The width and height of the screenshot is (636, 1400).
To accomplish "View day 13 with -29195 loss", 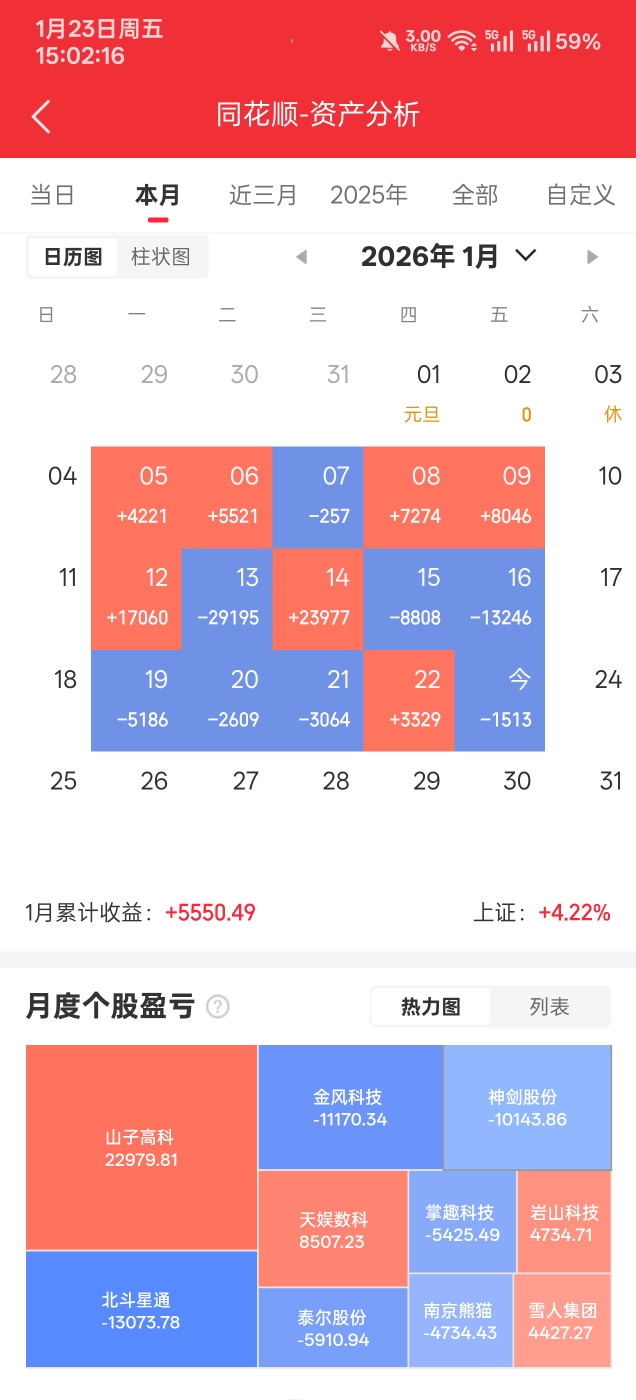I will pyautogui.click(x=227, y=597).
